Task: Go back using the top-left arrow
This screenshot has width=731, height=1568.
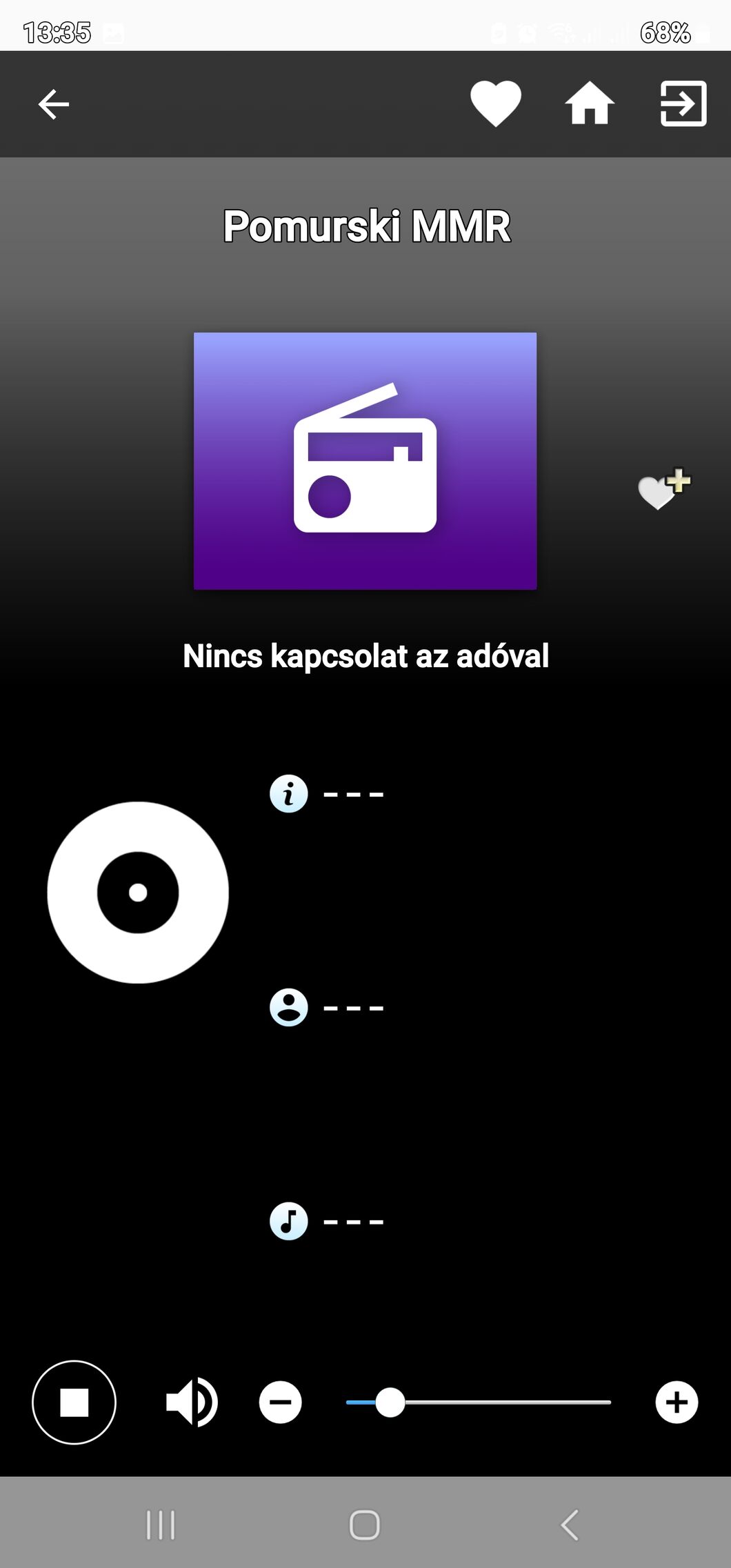Action: tap(53, 104)
